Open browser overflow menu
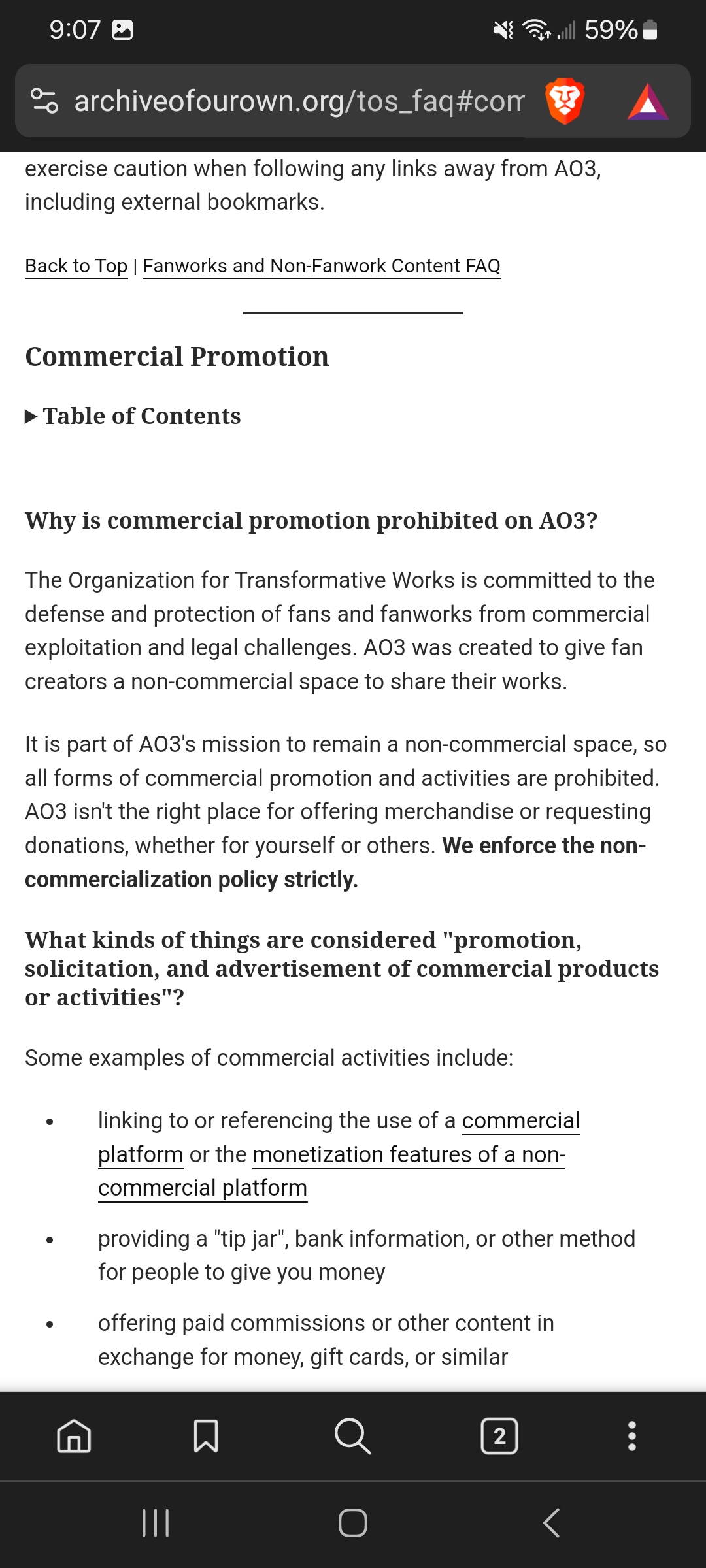Image resolution: width=706 pixels, height=1568 pixels. point(631,1436)
